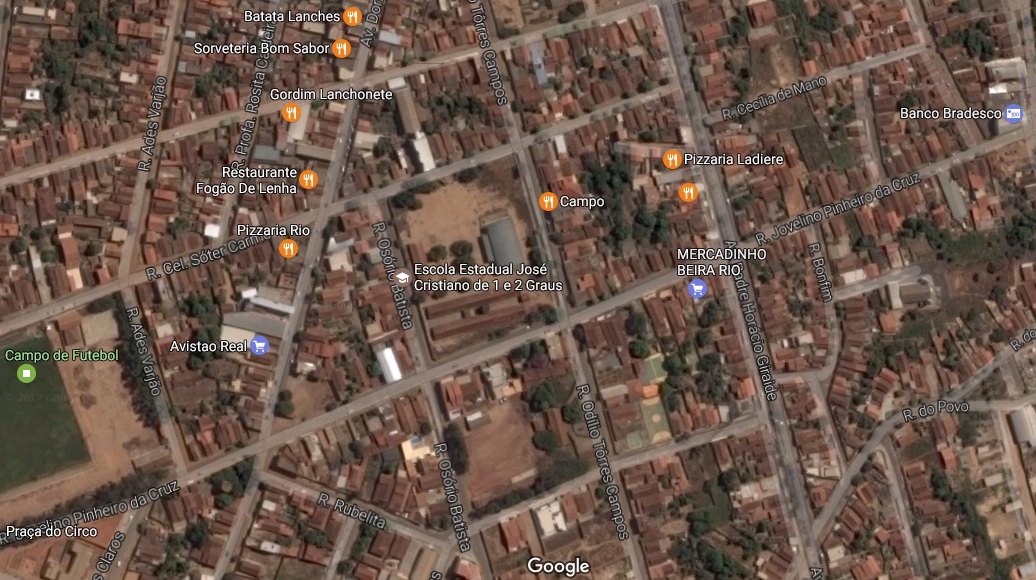Open Restaurante Fogão De Lenha place marker

pos(308,180)
